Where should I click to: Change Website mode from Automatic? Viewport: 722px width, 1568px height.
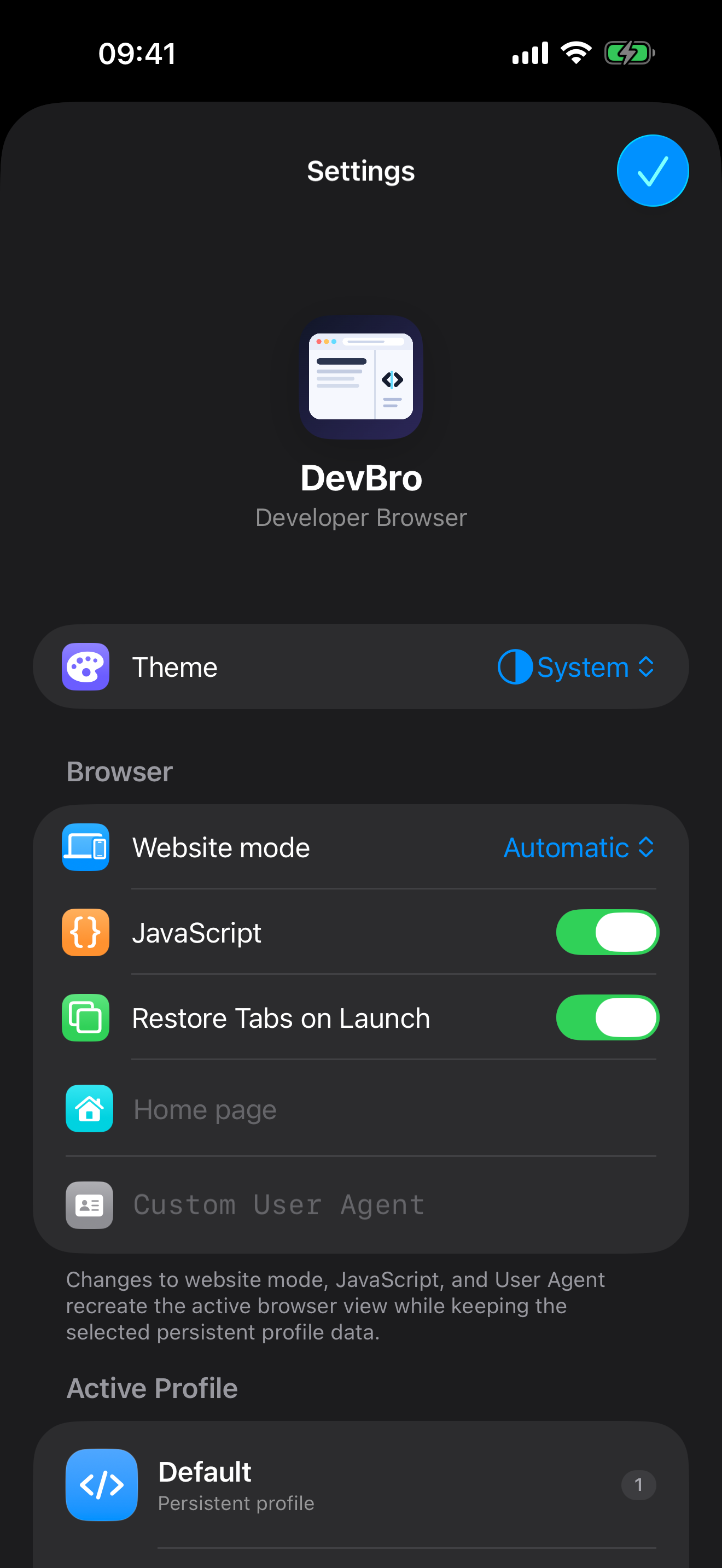(579, 847)
